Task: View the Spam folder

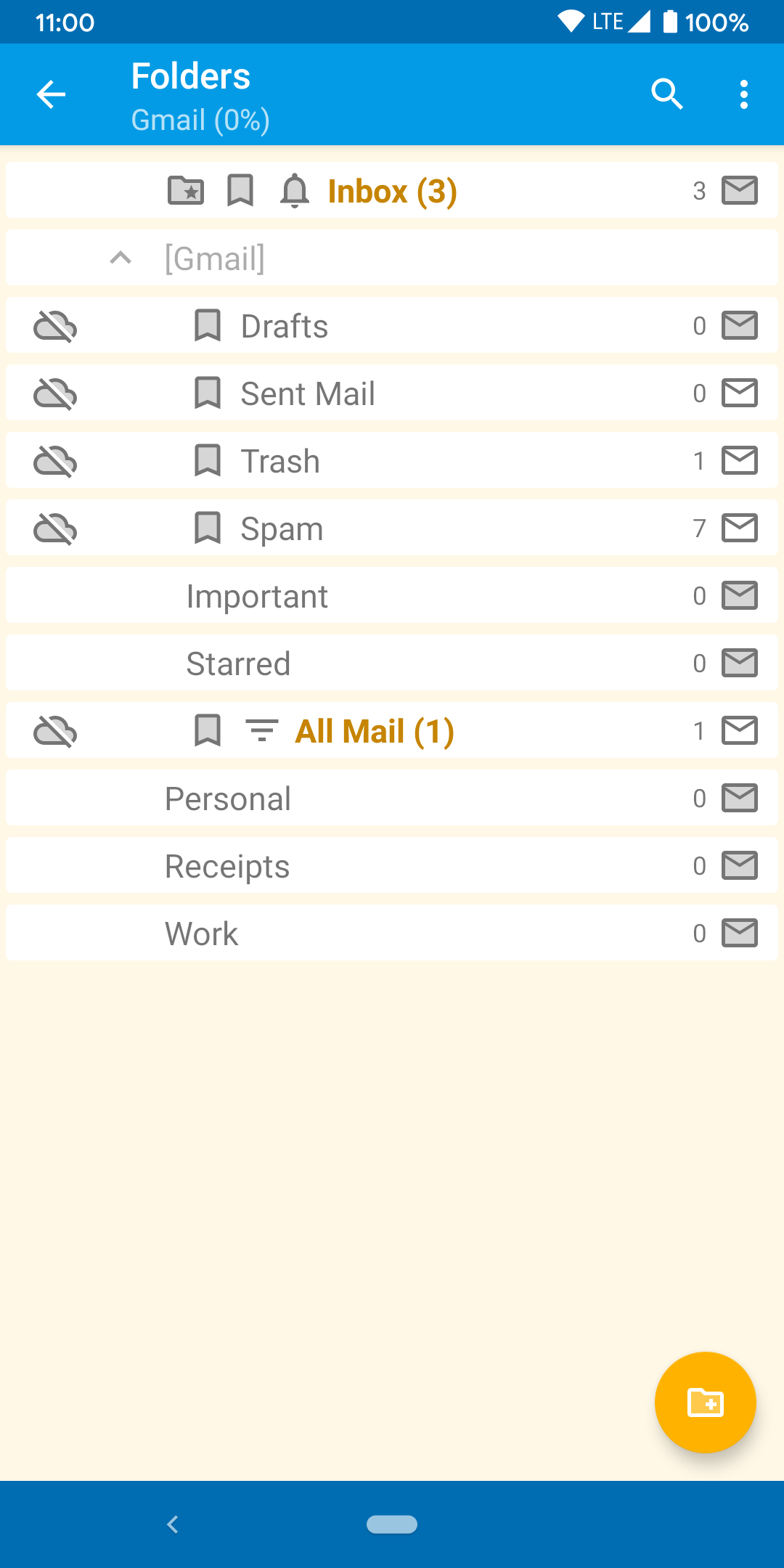Action: click(x=282, y=528)
